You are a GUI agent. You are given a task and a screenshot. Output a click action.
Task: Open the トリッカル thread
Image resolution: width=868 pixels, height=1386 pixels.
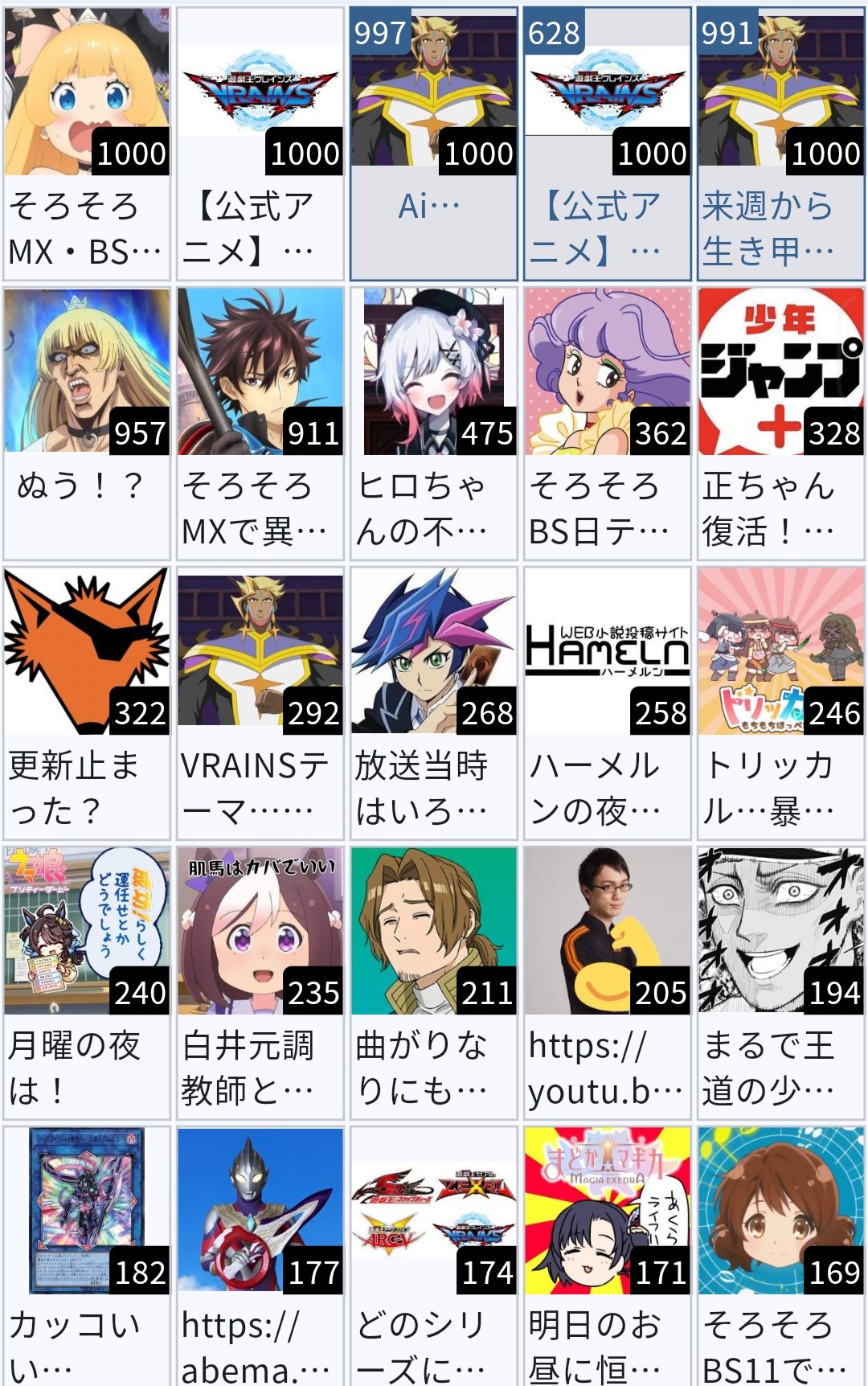780,788
